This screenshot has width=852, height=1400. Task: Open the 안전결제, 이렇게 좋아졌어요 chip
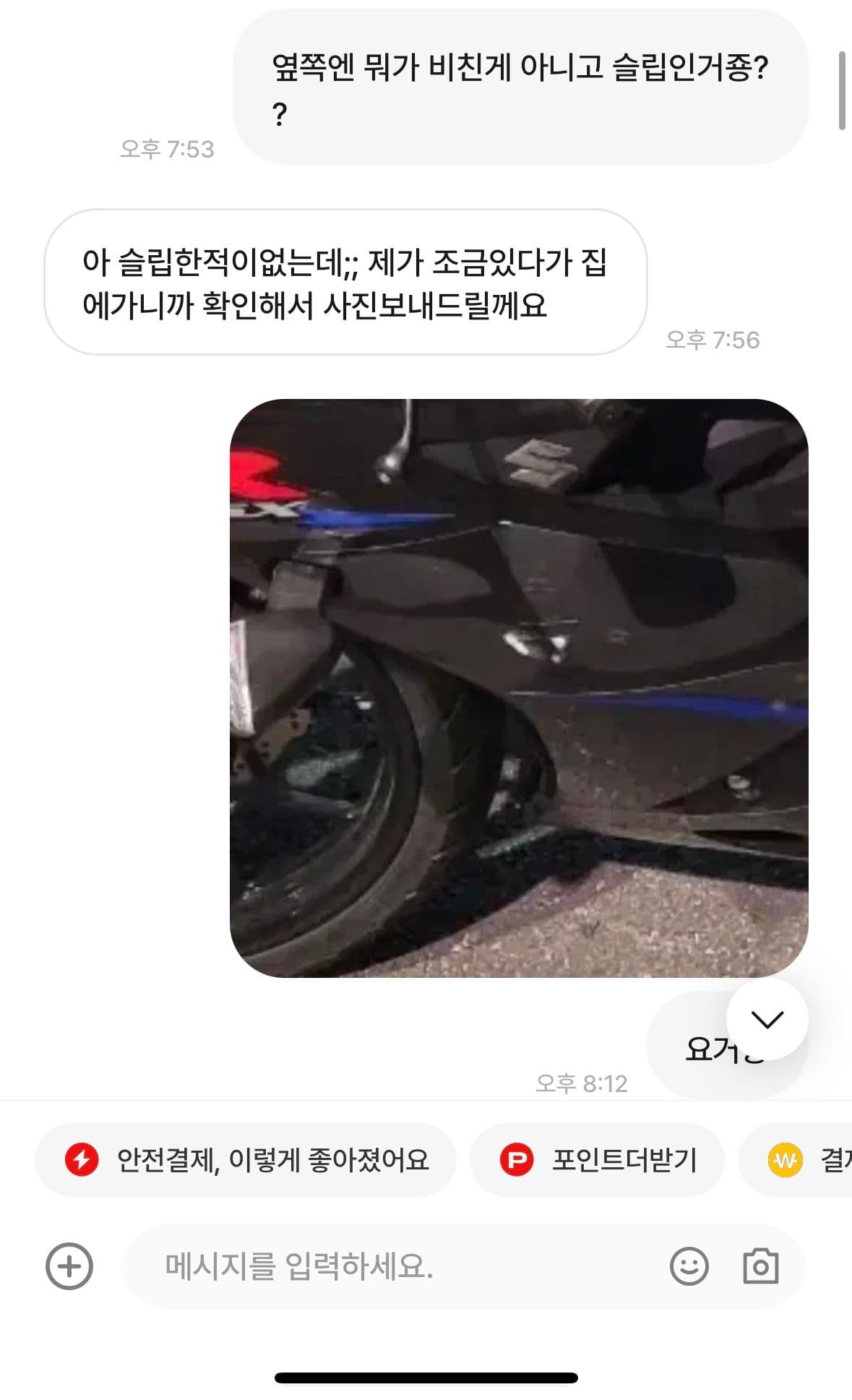(x=246, y=1160)
